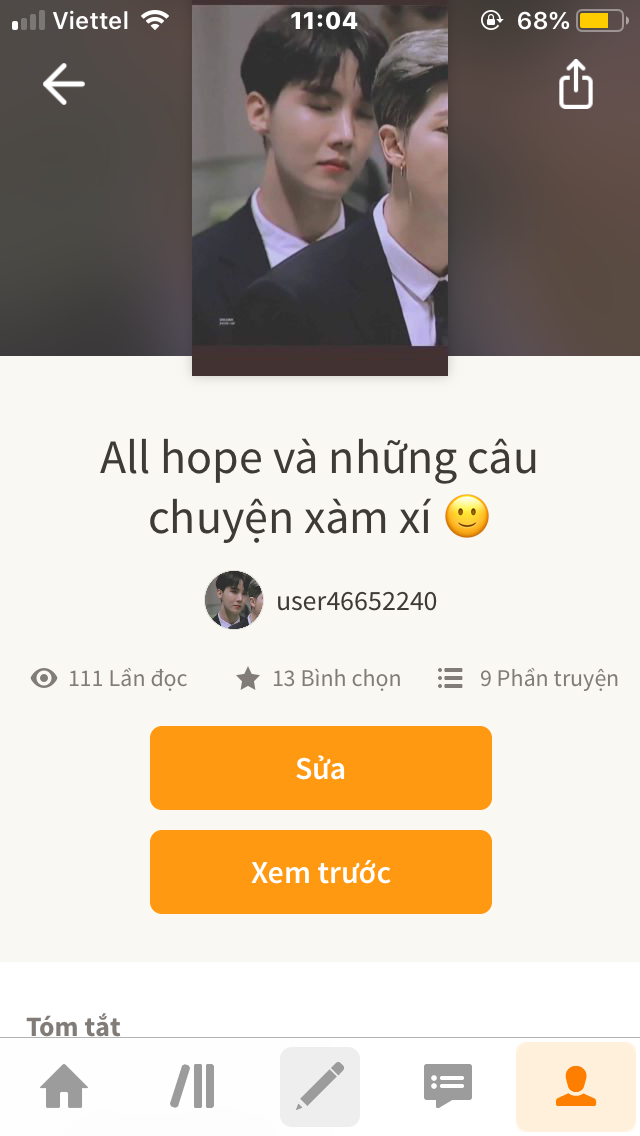Viewport: 640px width, 1136px height.
Task: Switch to the Profile tab
Action: (x=576, y=1086)
